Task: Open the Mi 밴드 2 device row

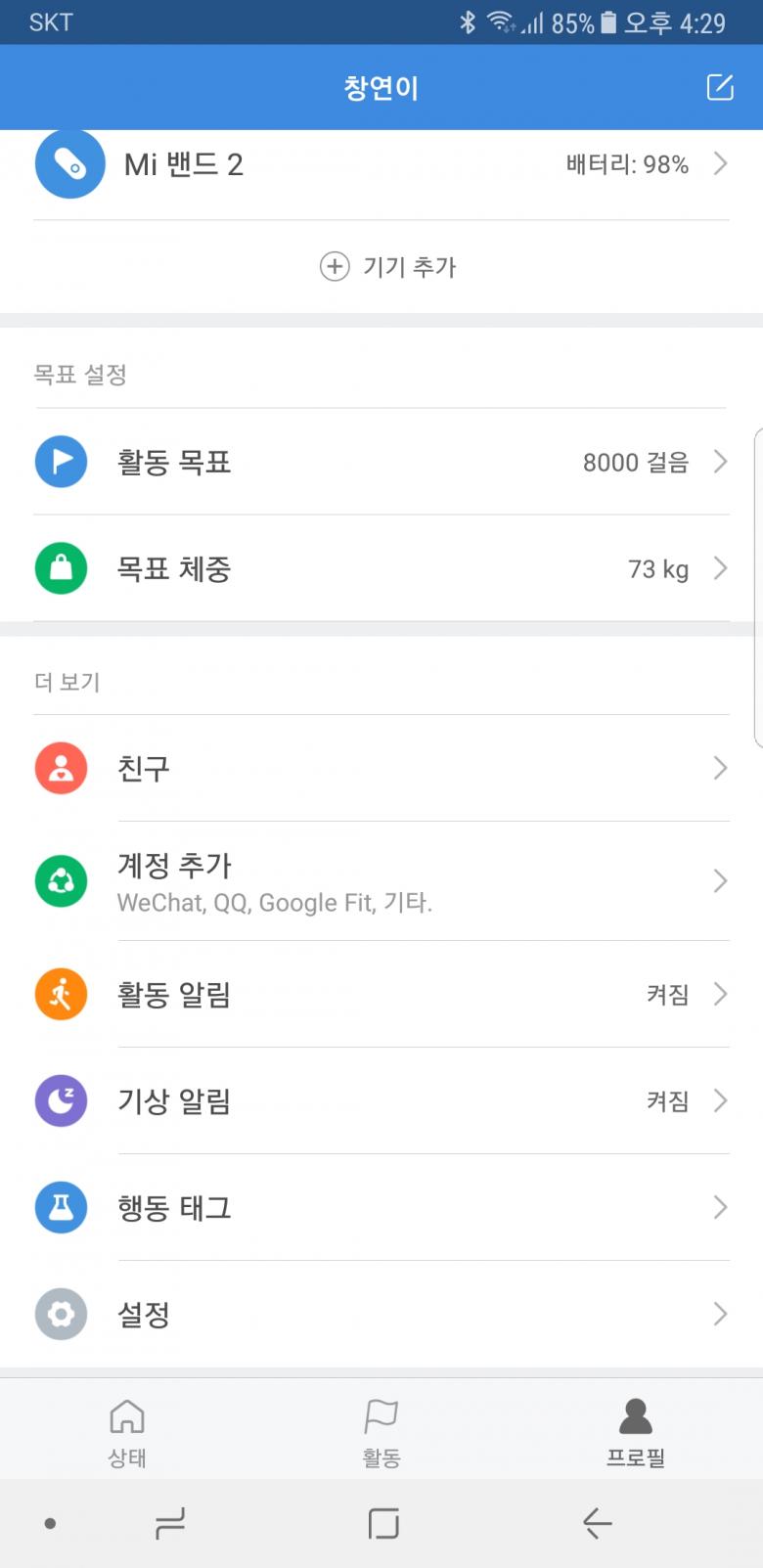Action: point(381,164)
